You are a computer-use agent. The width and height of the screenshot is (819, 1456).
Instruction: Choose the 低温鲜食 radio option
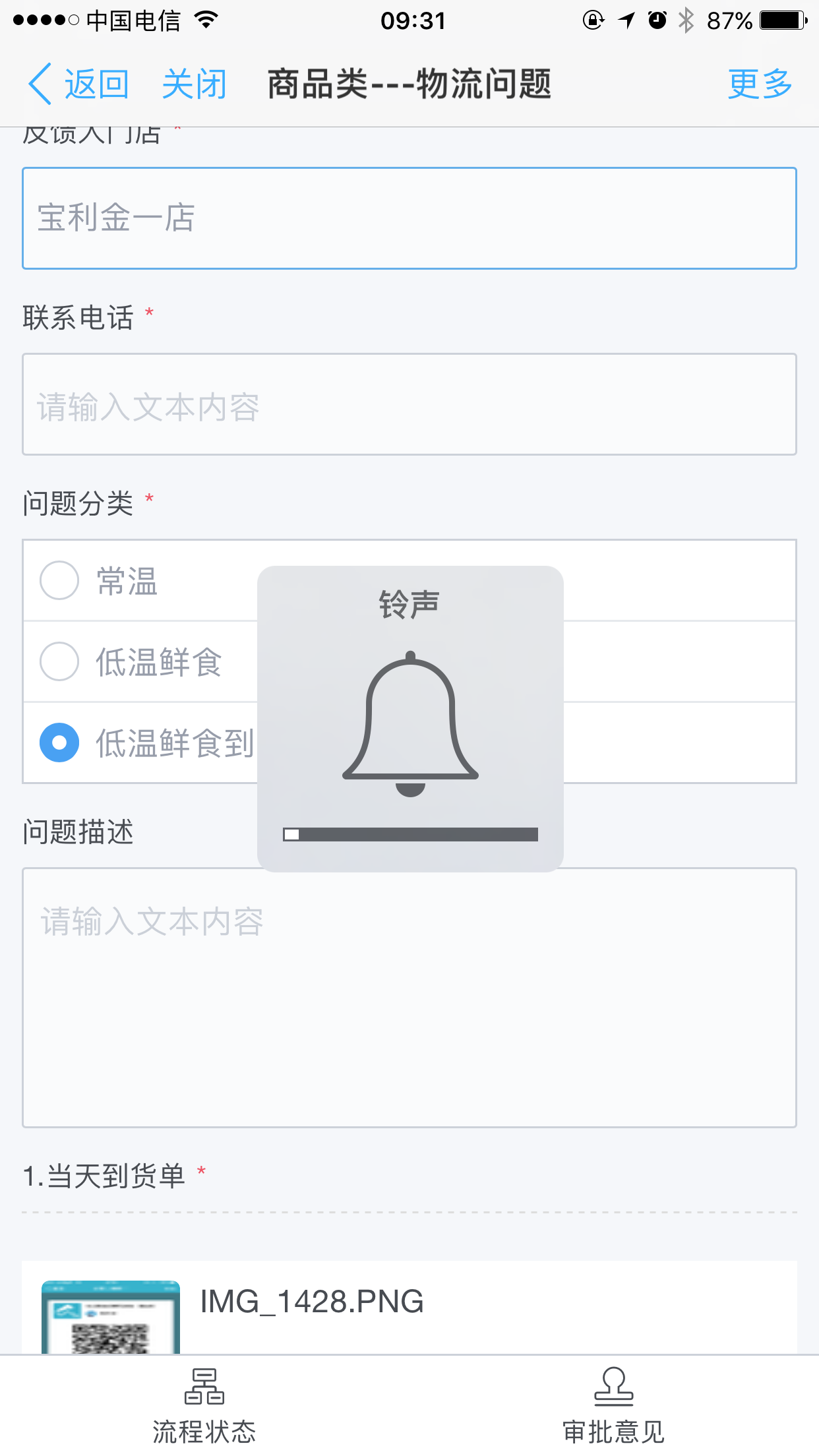tap(59, 661)
